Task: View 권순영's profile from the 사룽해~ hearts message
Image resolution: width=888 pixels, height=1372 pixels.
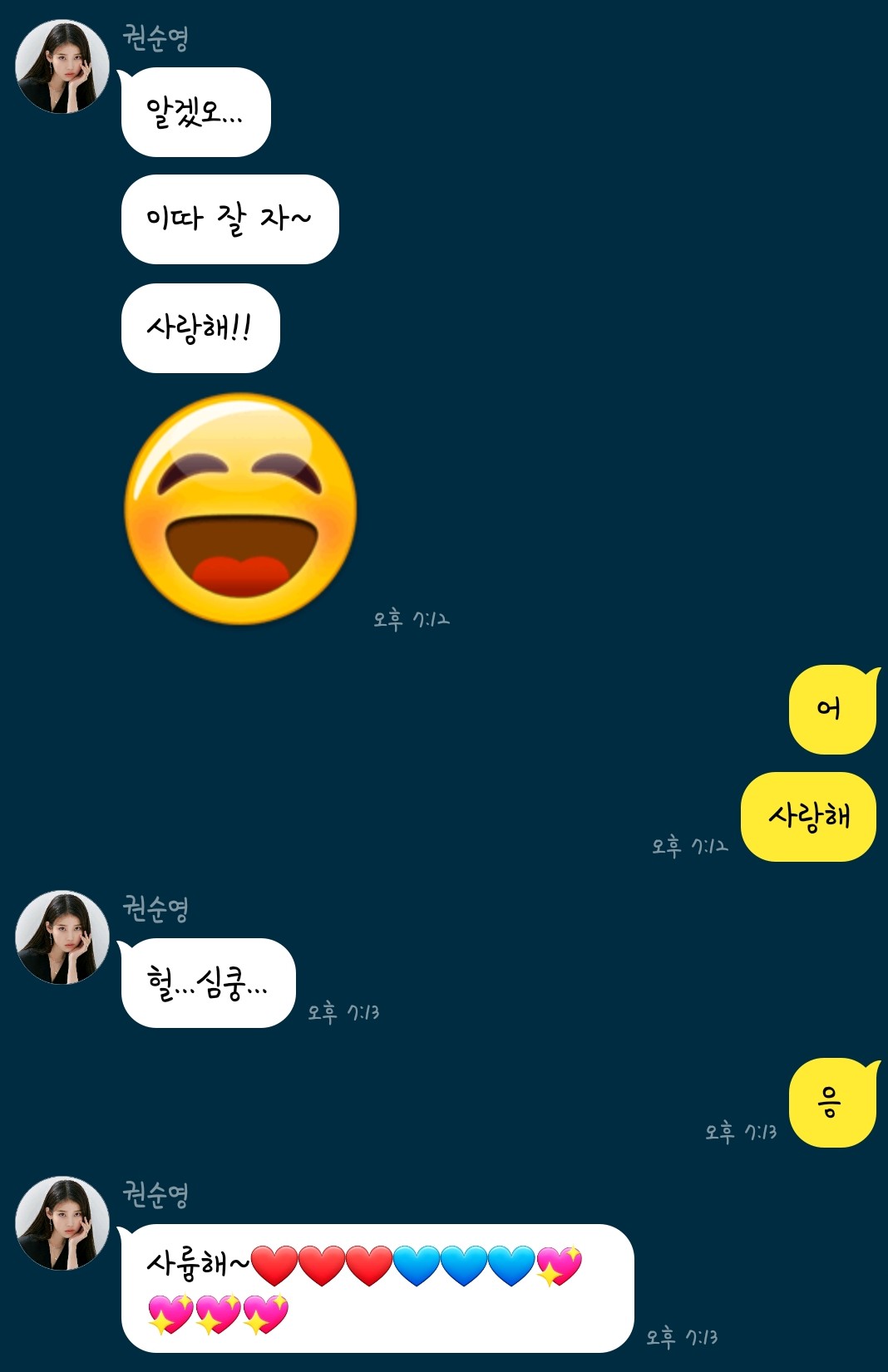Action: [x=62, y=1222]
